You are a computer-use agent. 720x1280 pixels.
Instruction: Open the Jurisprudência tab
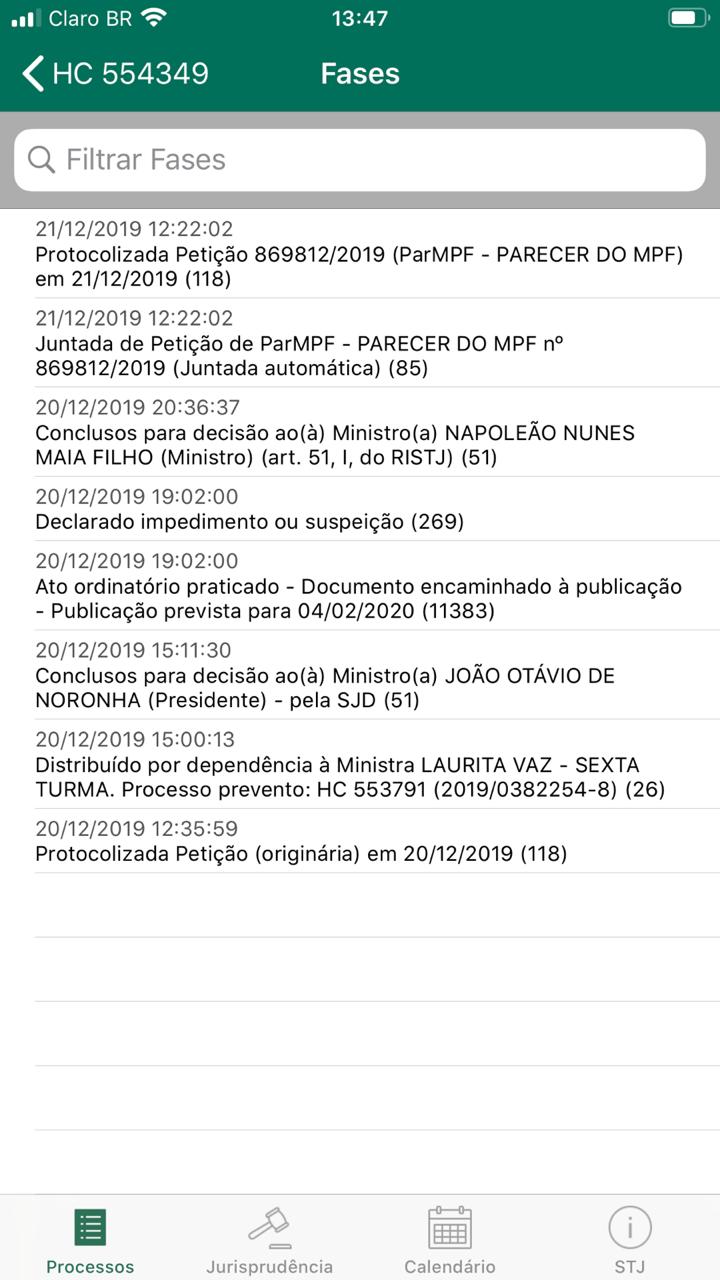pyautogui.click(x=270, y=1240)
